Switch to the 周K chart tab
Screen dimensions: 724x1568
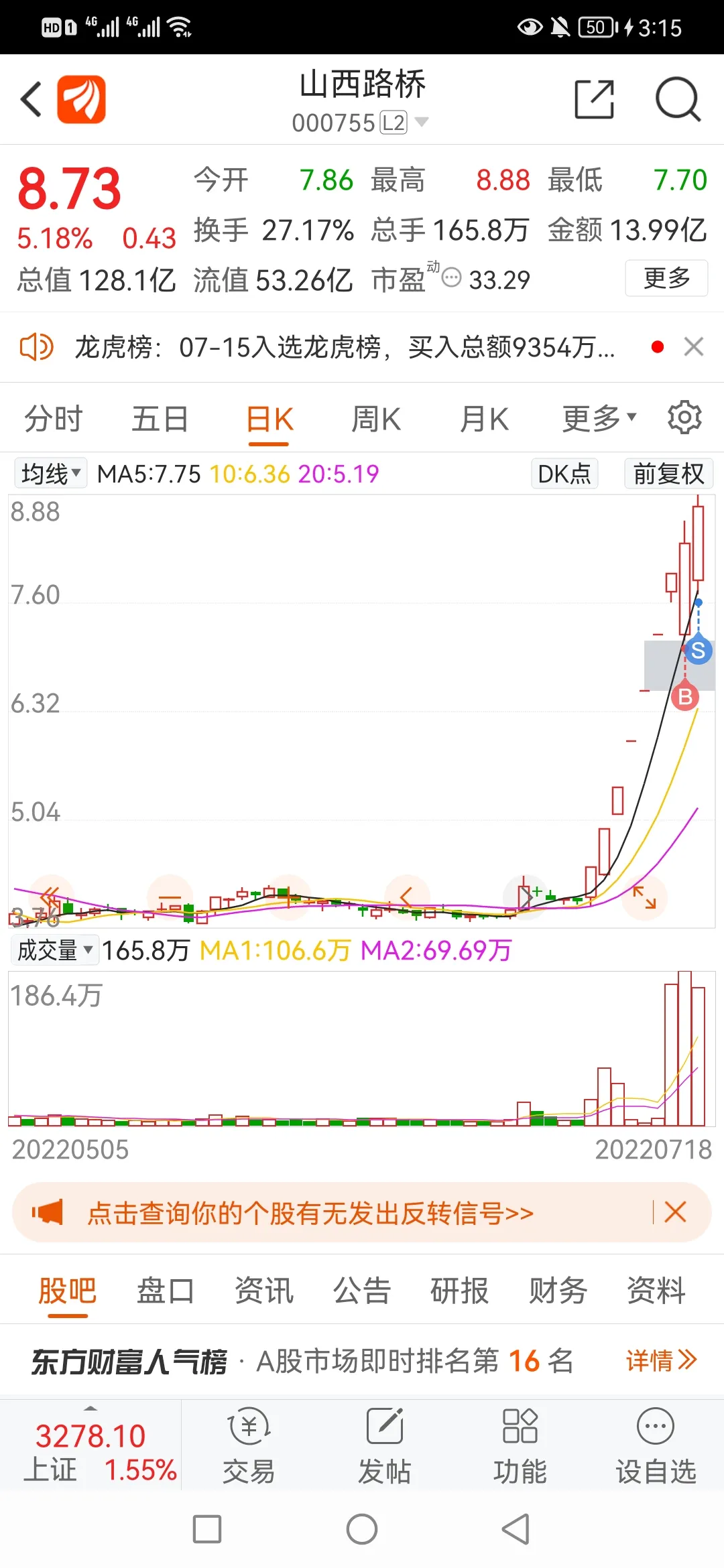376,419
